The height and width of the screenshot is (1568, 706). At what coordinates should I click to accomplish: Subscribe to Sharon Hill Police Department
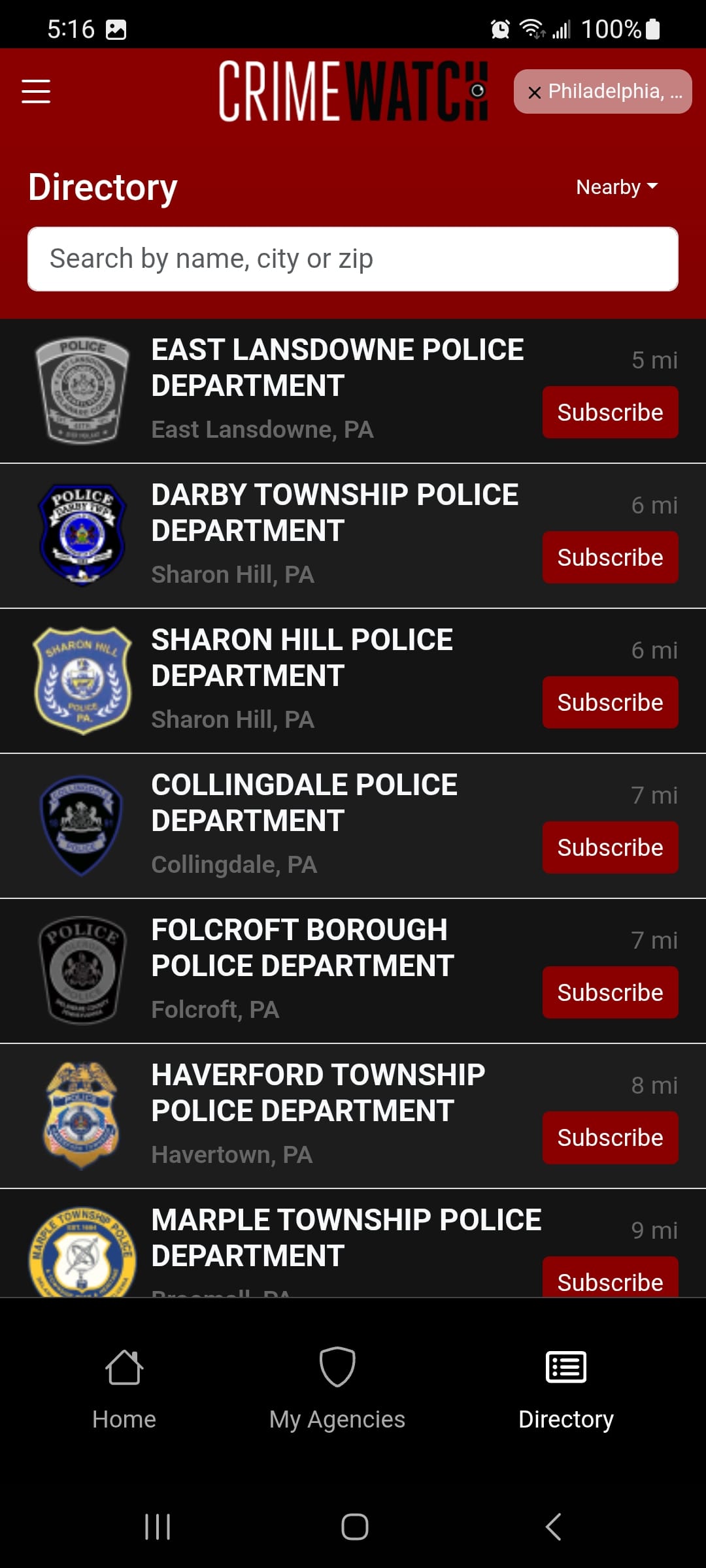[610, 702]
